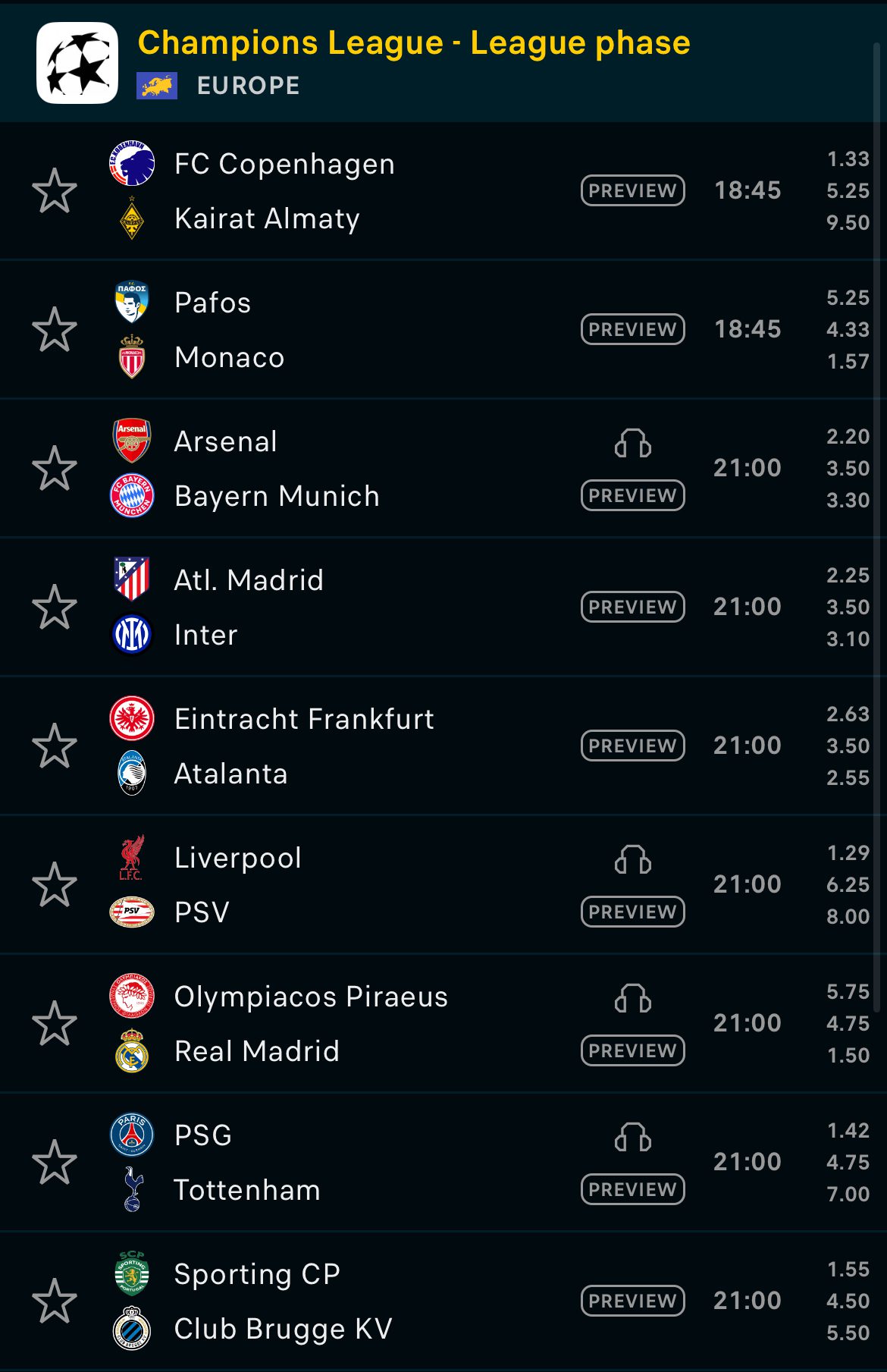Star the Pafos vs Monaco match
The height and width of the screenshot is (1372, 887).
pyautogui.click(x=55, y=329)
